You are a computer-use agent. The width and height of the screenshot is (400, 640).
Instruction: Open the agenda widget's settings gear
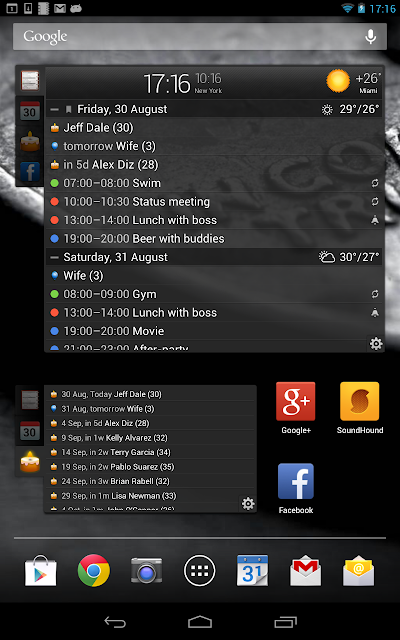[376, 344]
